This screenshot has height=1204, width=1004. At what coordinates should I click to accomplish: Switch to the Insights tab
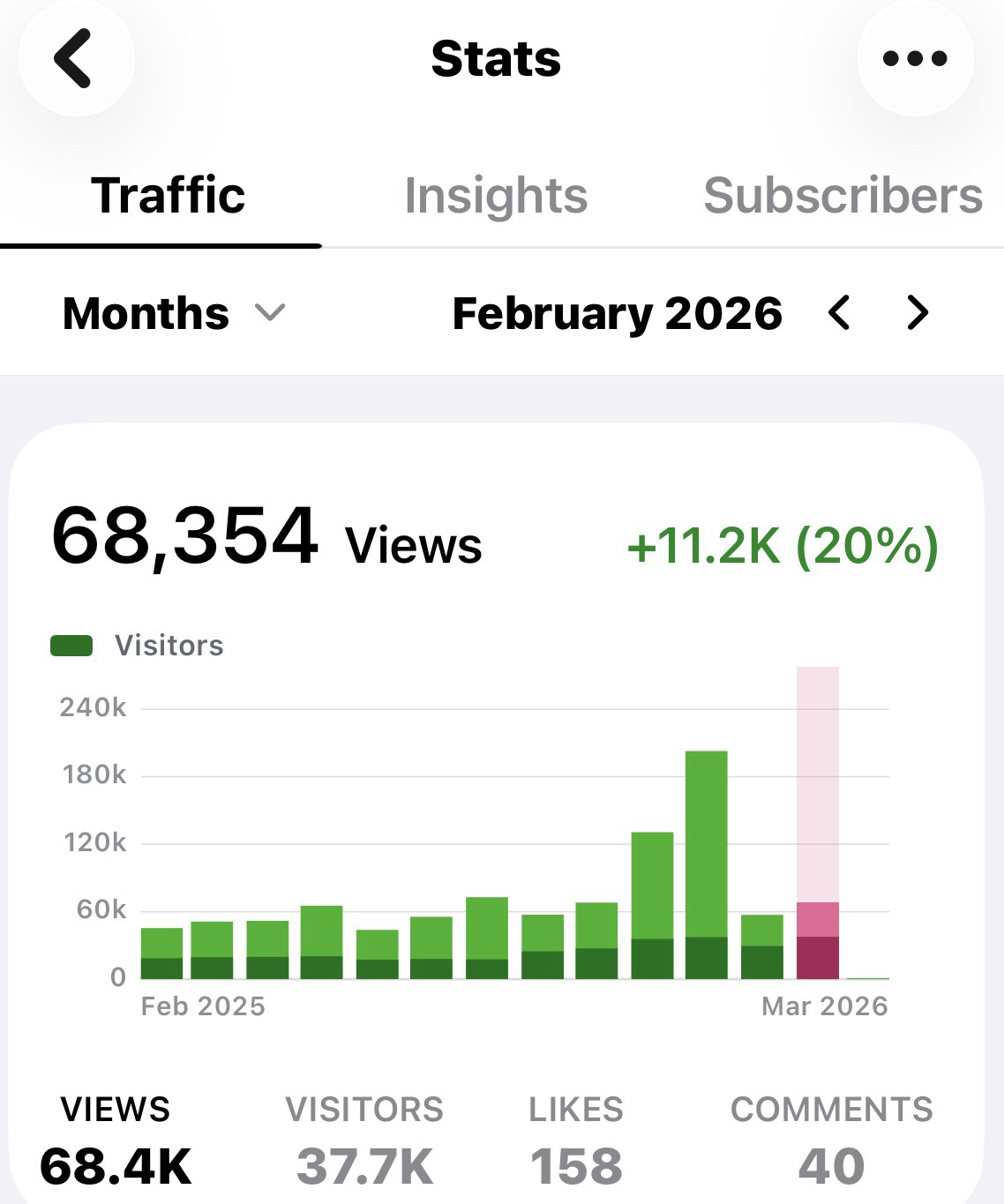496,196
